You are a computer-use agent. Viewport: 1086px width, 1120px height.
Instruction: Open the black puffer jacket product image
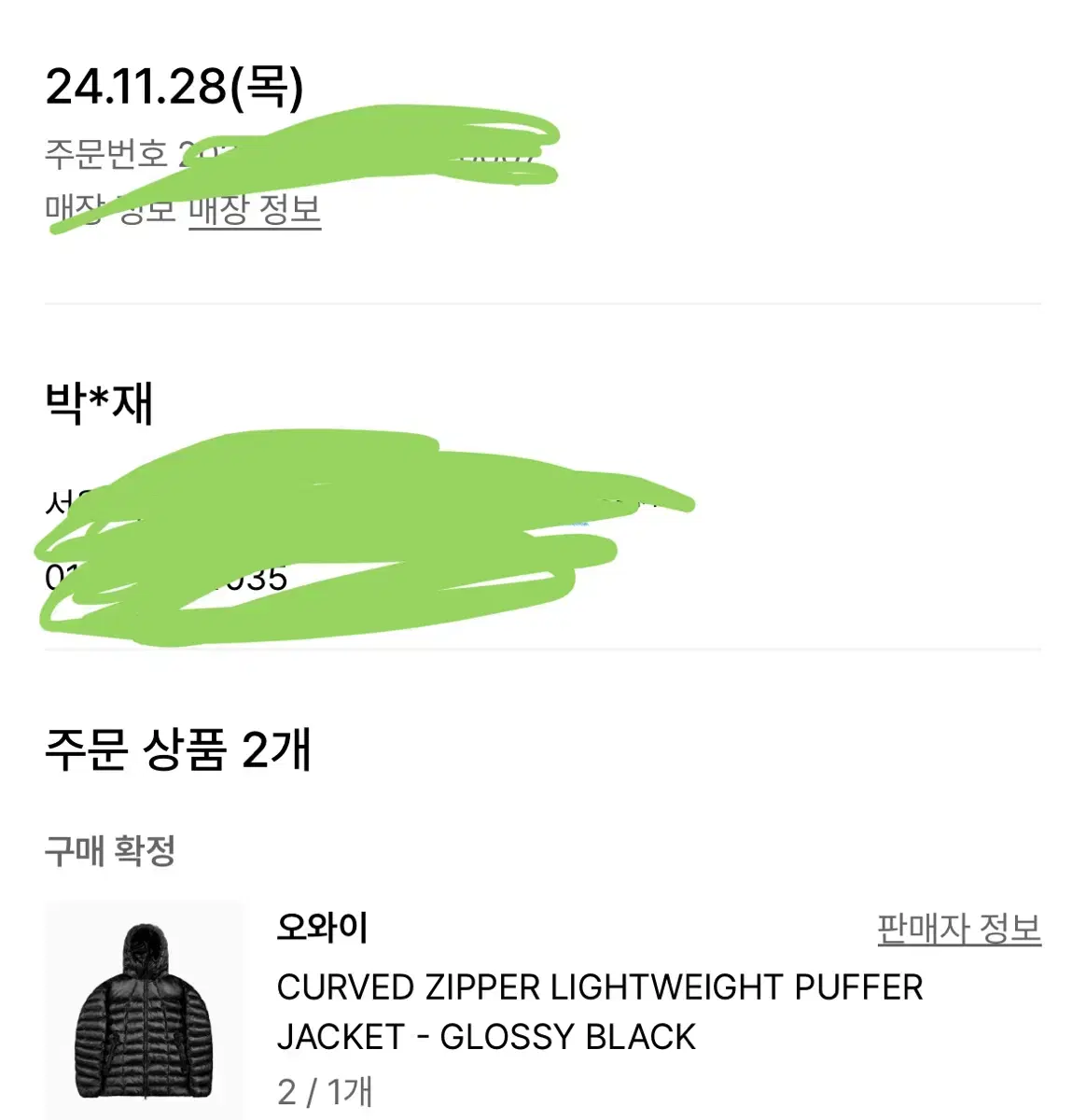click(x=144, y=1012)
